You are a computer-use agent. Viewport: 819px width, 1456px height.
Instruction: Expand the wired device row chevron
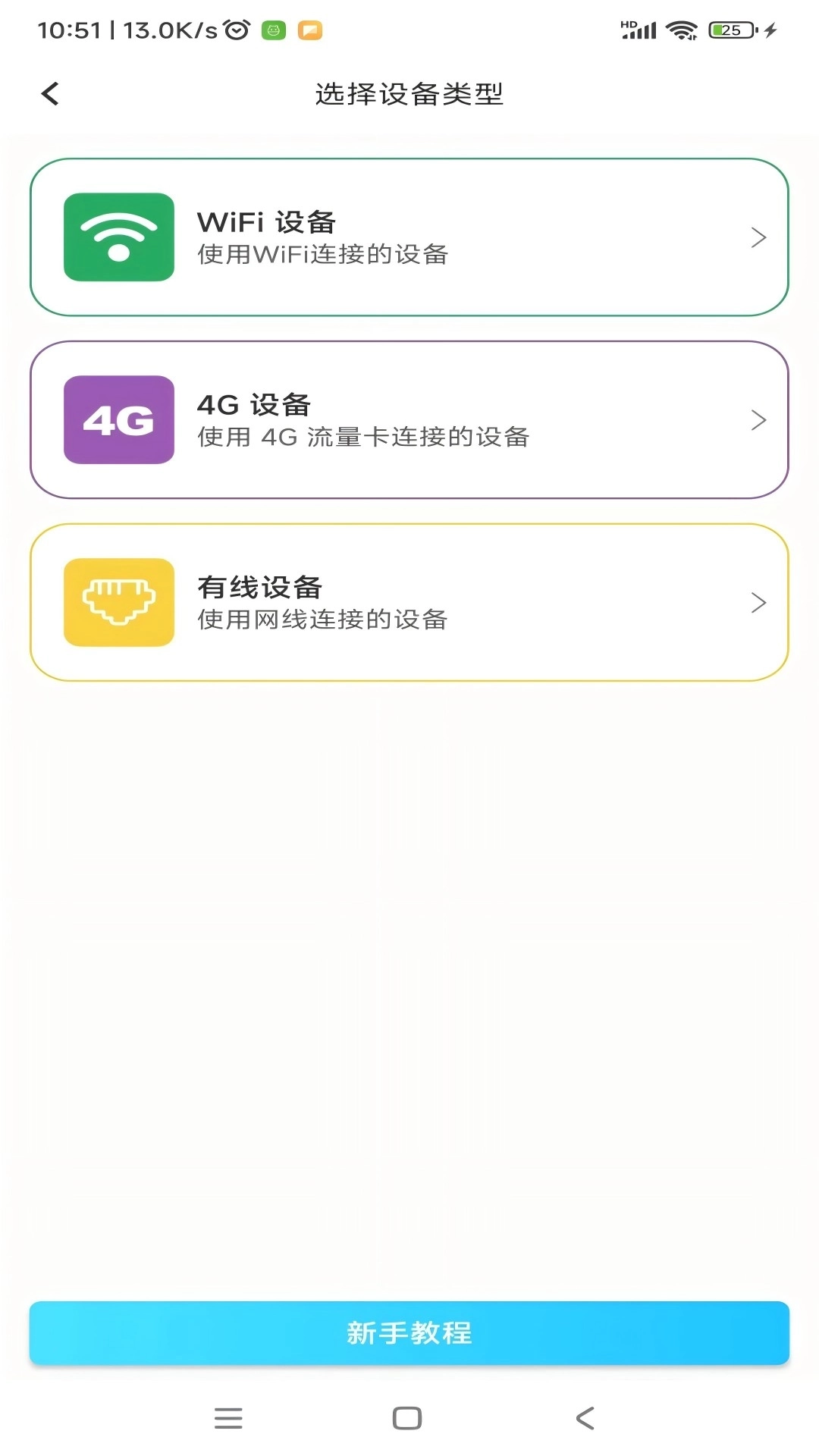pyautogui.click(x=758, y=604)
